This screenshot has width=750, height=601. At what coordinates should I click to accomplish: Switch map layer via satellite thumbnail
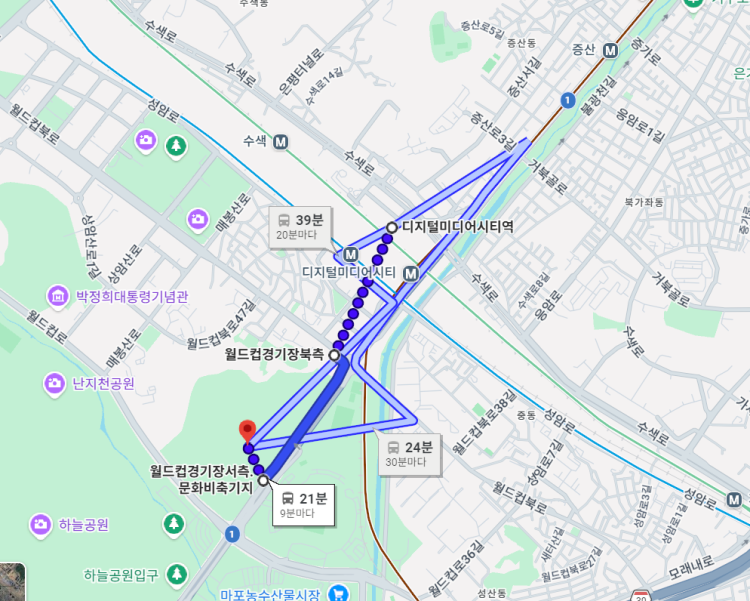tap(12, 583)
